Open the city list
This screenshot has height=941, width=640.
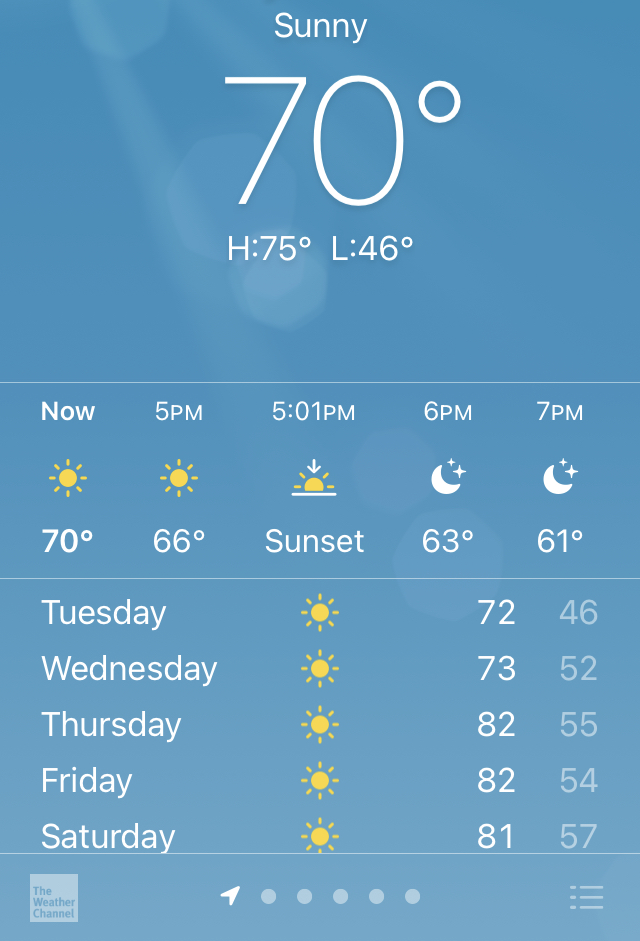point(586,897)
